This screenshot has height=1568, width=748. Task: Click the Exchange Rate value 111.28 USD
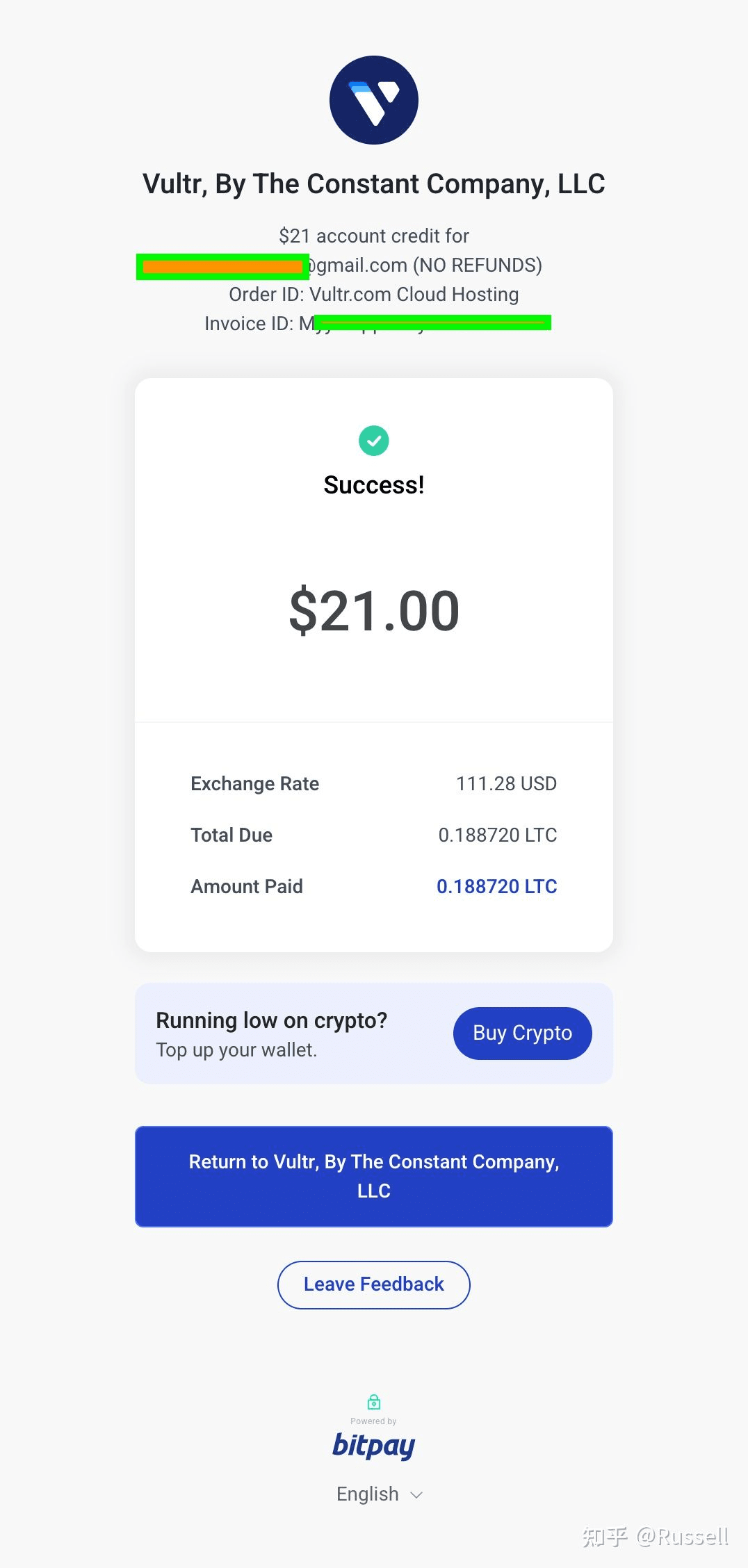[x=507, y=783]
